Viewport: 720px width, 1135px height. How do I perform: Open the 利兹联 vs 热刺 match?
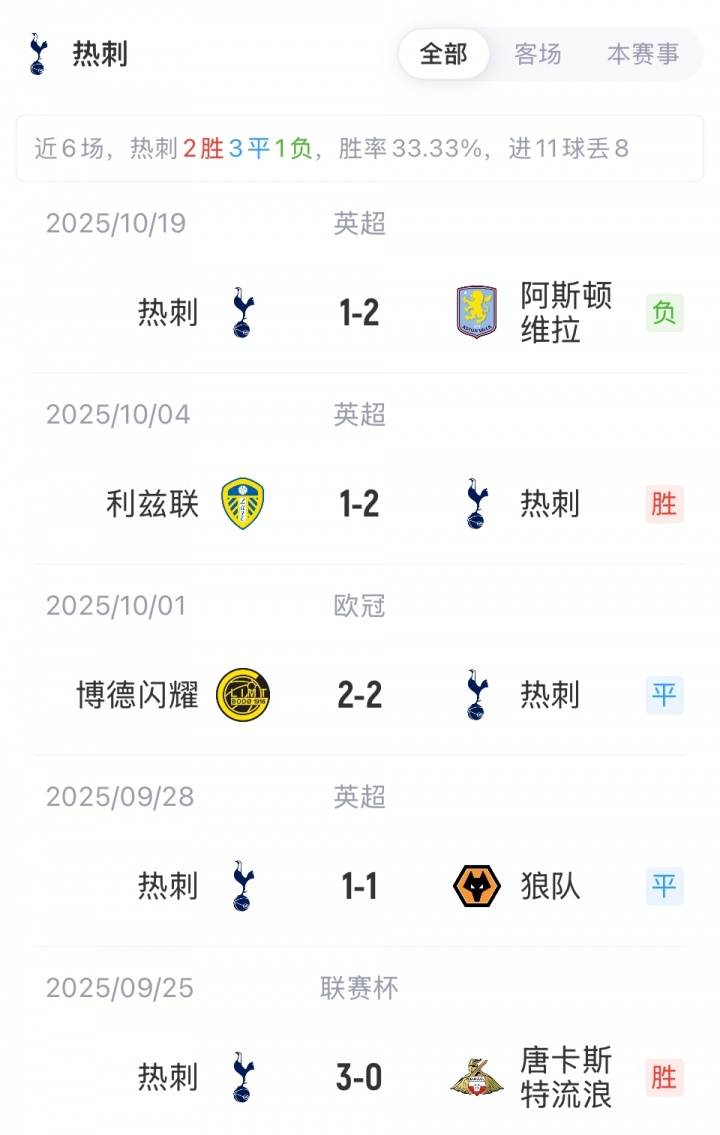(x=359, y=504)
